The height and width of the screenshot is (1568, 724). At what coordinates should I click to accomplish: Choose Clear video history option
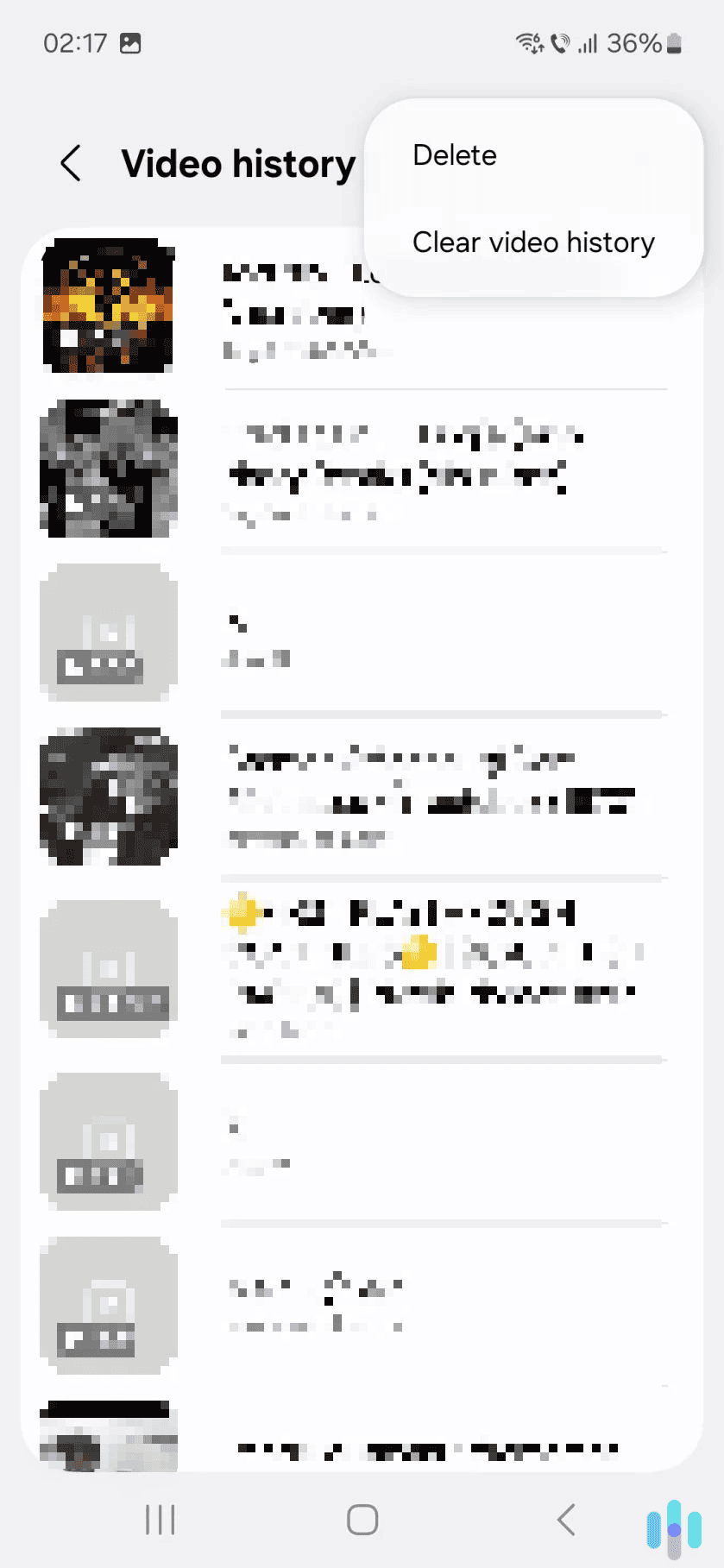[x=532, y=242]
